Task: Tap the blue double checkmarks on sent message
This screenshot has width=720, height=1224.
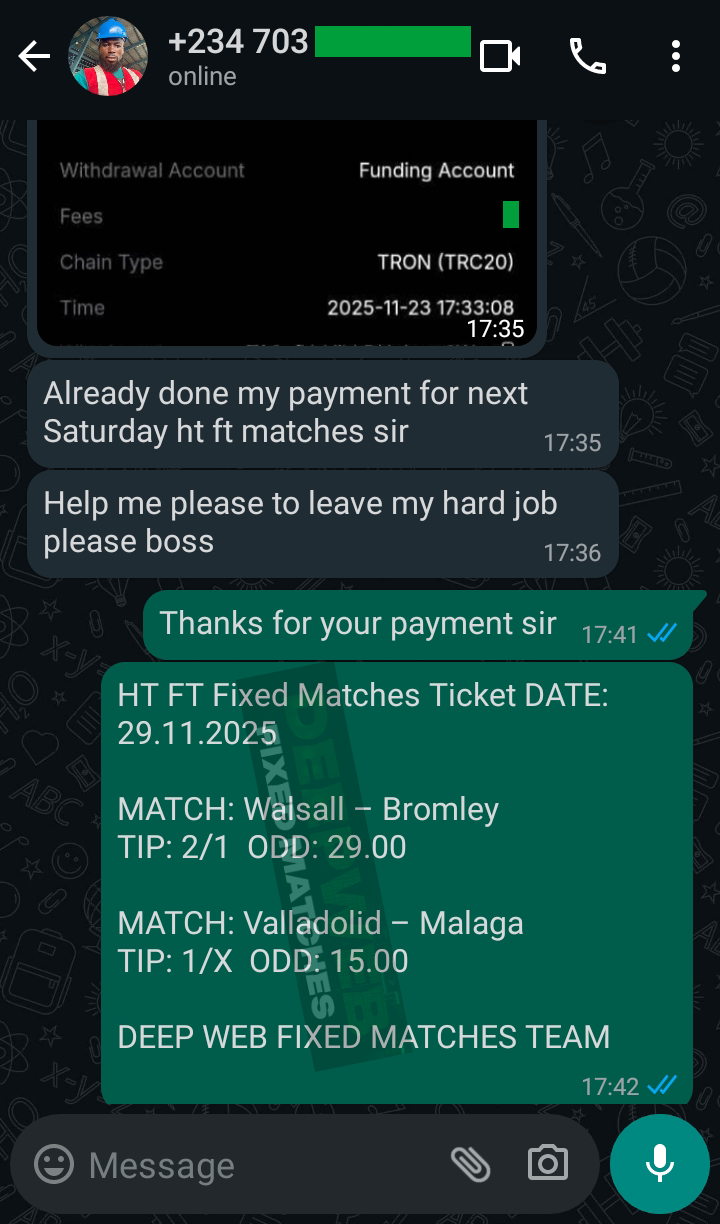Action: (x=660, y=634)
